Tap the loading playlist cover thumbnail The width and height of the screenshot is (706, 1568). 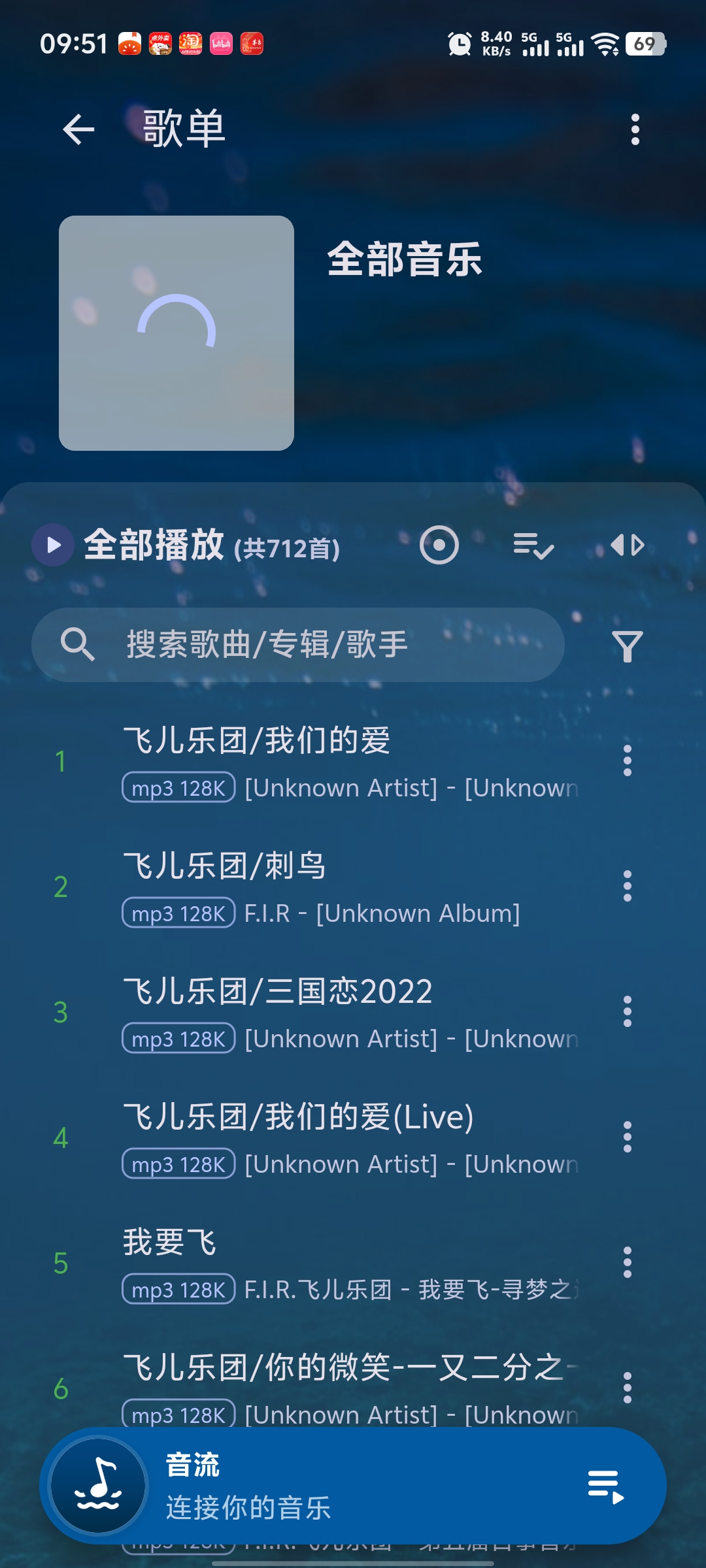[175, 332]
